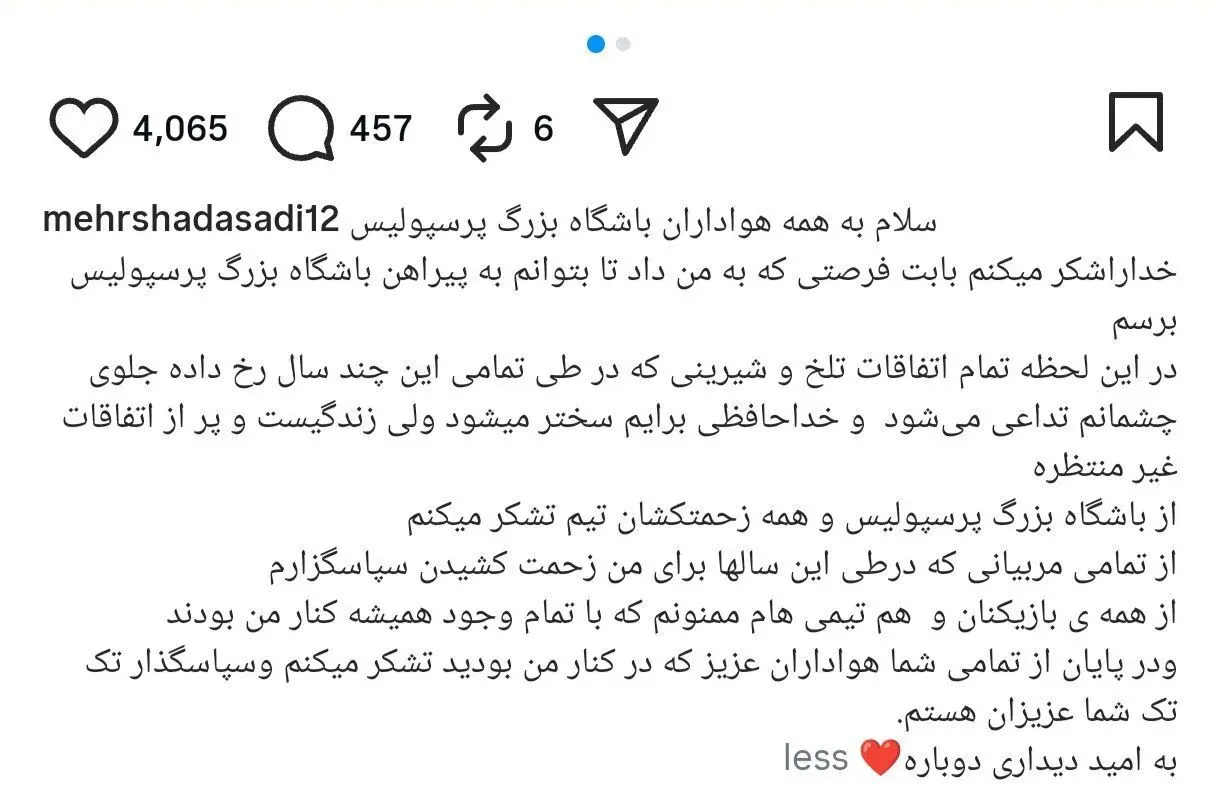Share the post via the paper plane
Image resolution: width=1220 pixels, height=801 pixels.
click(626, 127)
